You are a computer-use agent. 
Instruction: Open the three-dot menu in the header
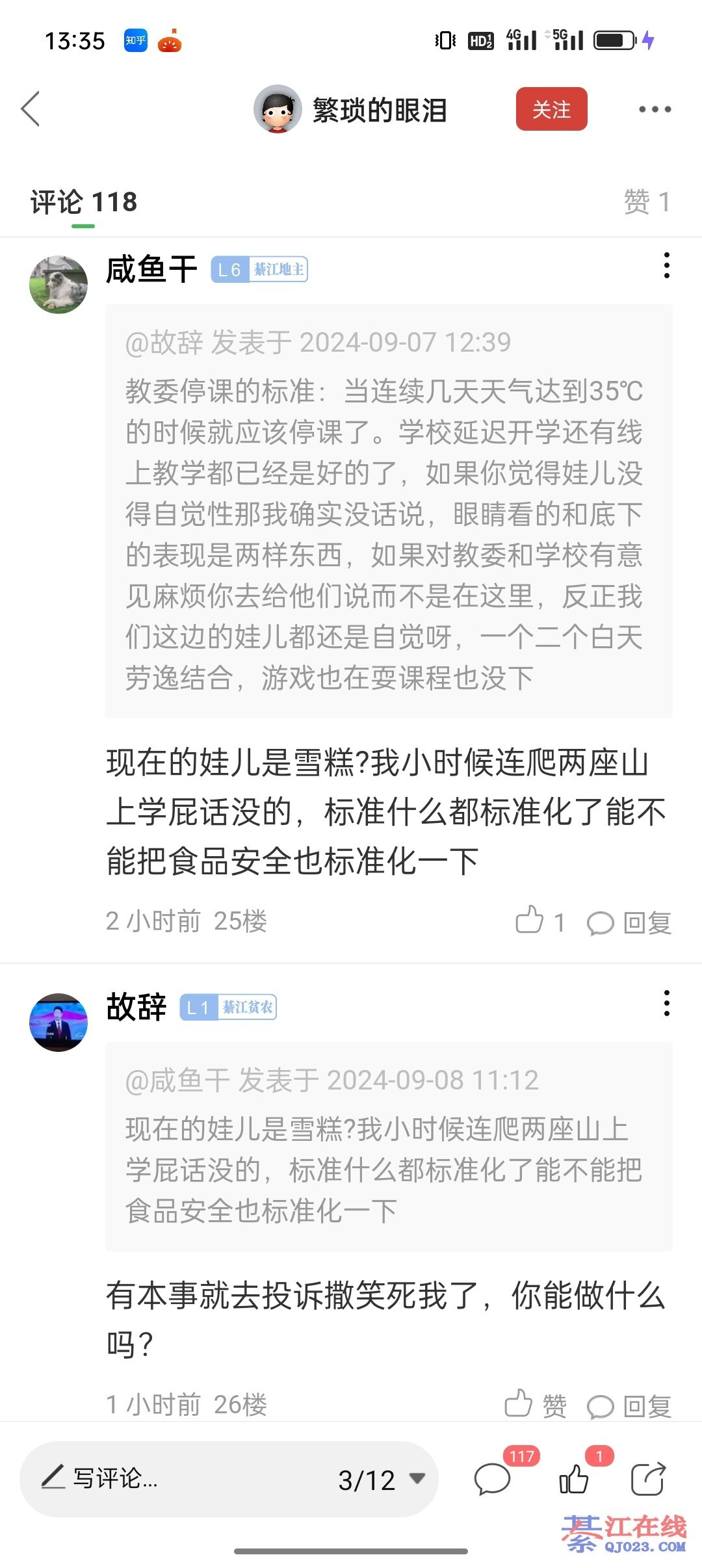pyautogui.click(x=654, y=109)
